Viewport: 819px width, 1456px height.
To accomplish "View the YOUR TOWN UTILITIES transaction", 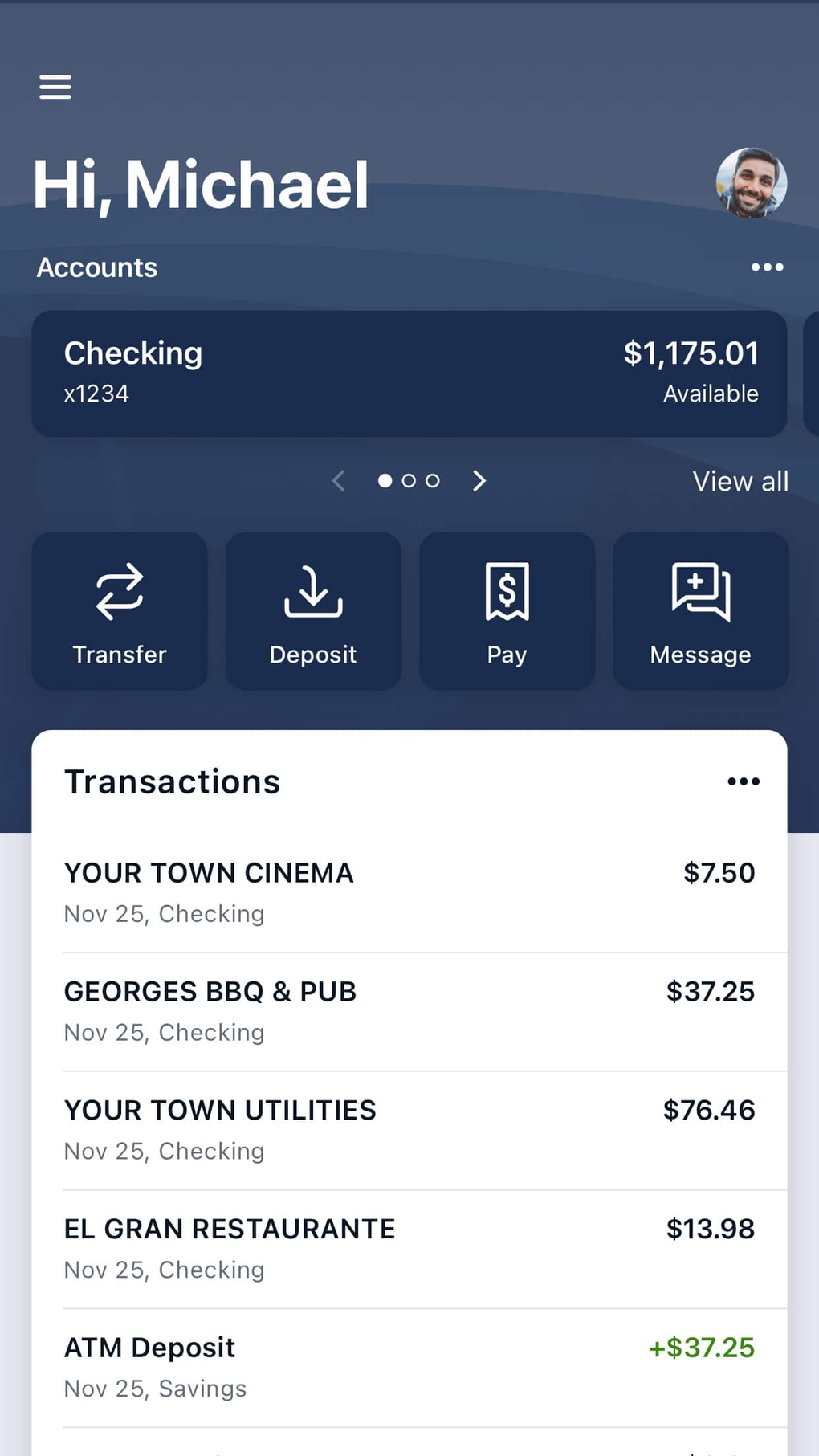I will click(x=409, y=1130).
